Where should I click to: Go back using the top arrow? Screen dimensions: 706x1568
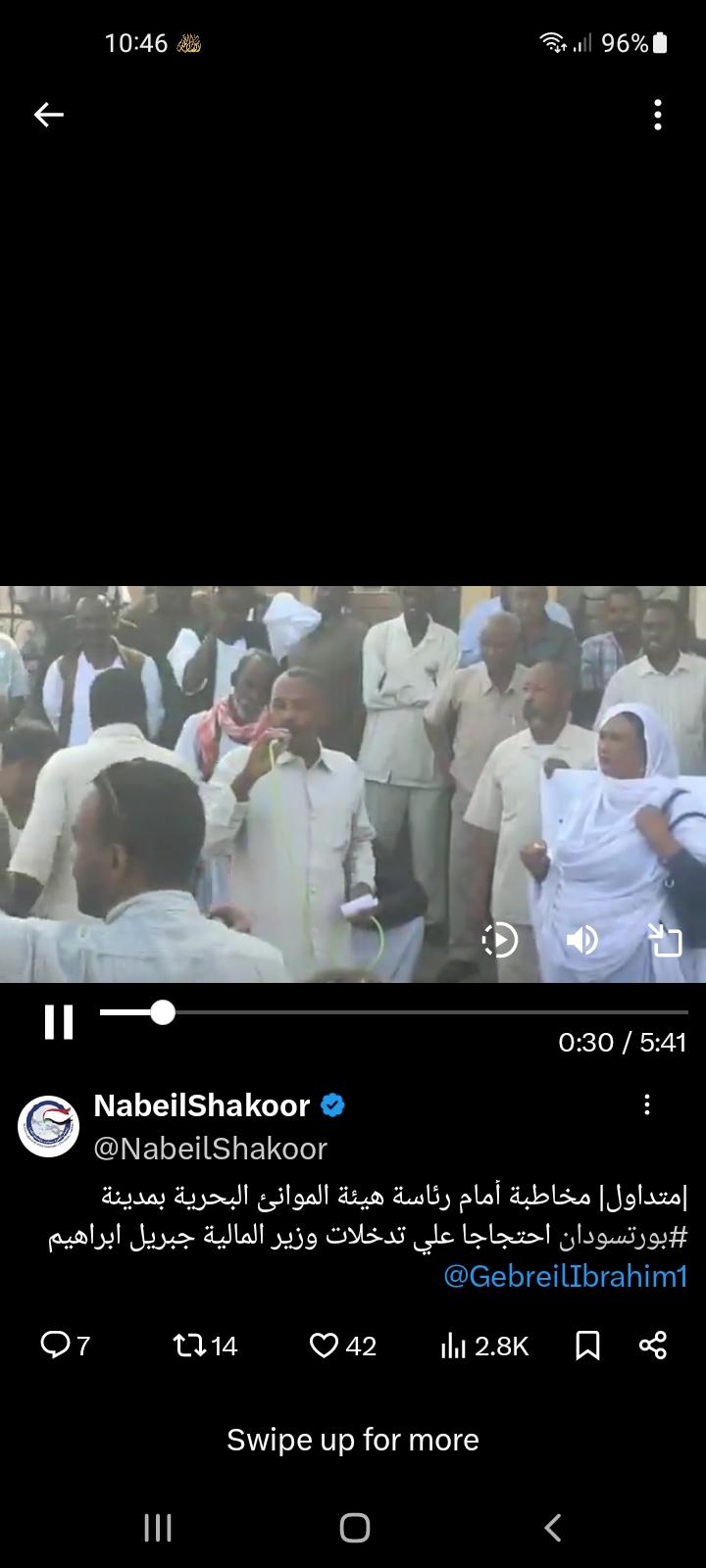48,115
